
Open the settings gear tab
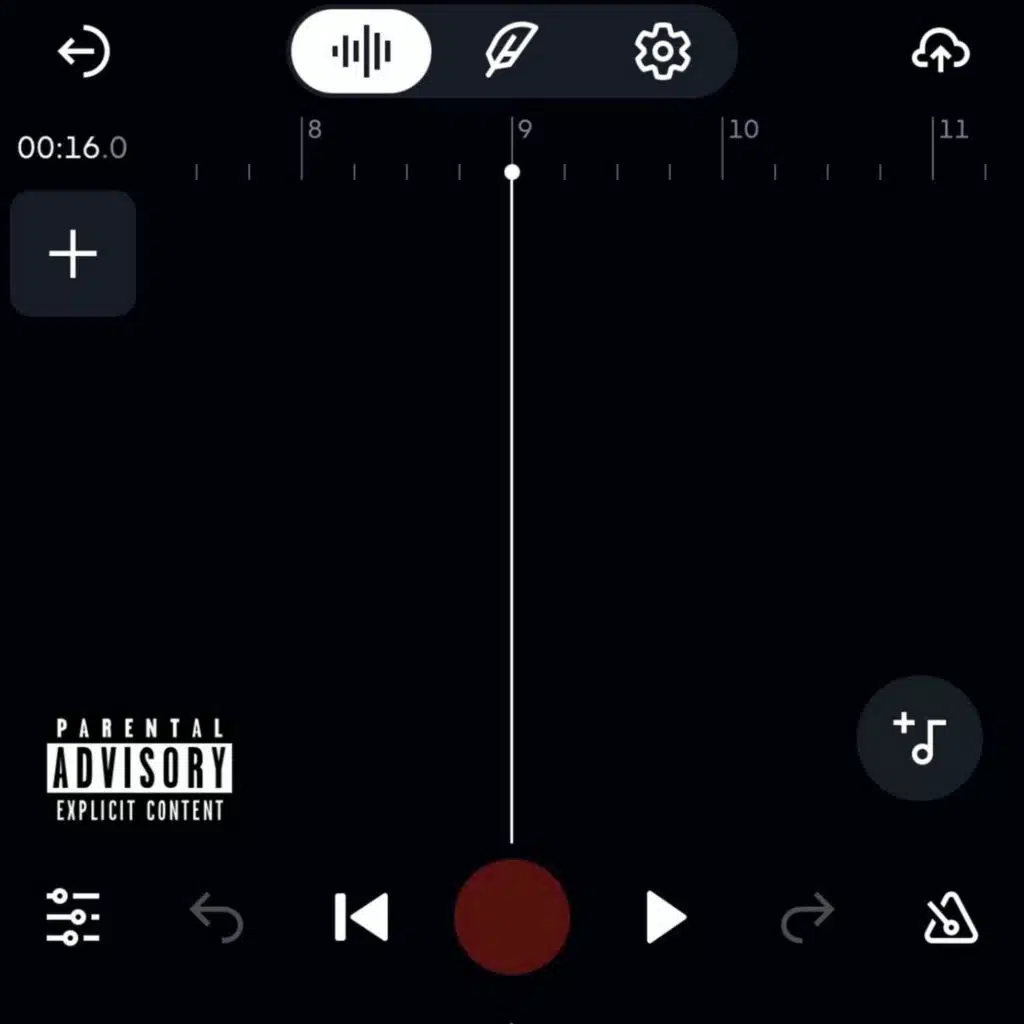(x=661, y=51)
